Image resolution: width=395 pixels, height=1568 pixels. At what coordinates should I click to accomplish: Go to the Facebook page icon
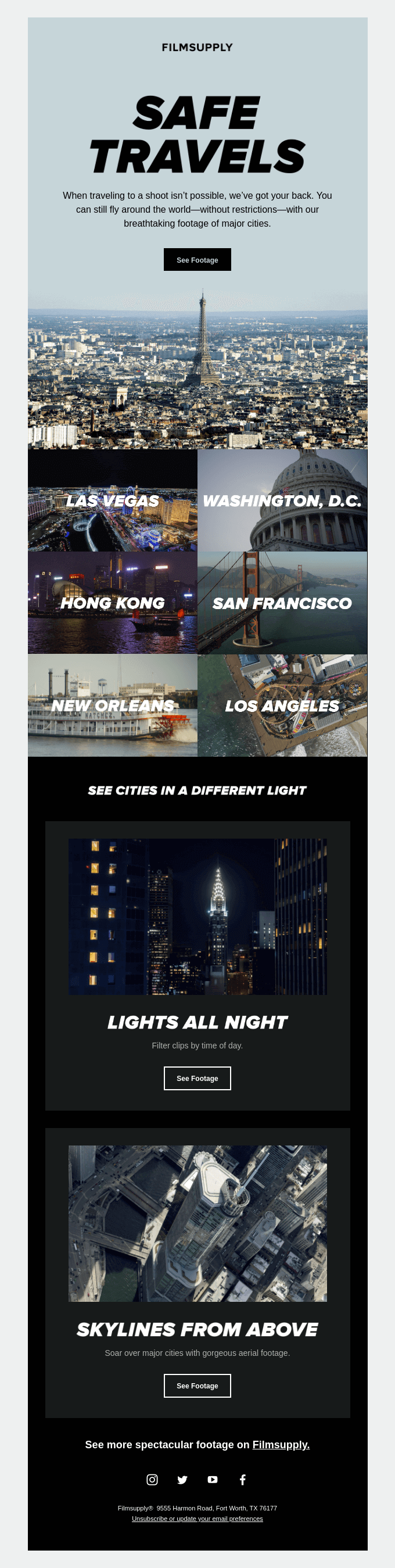pos(242,1479)
